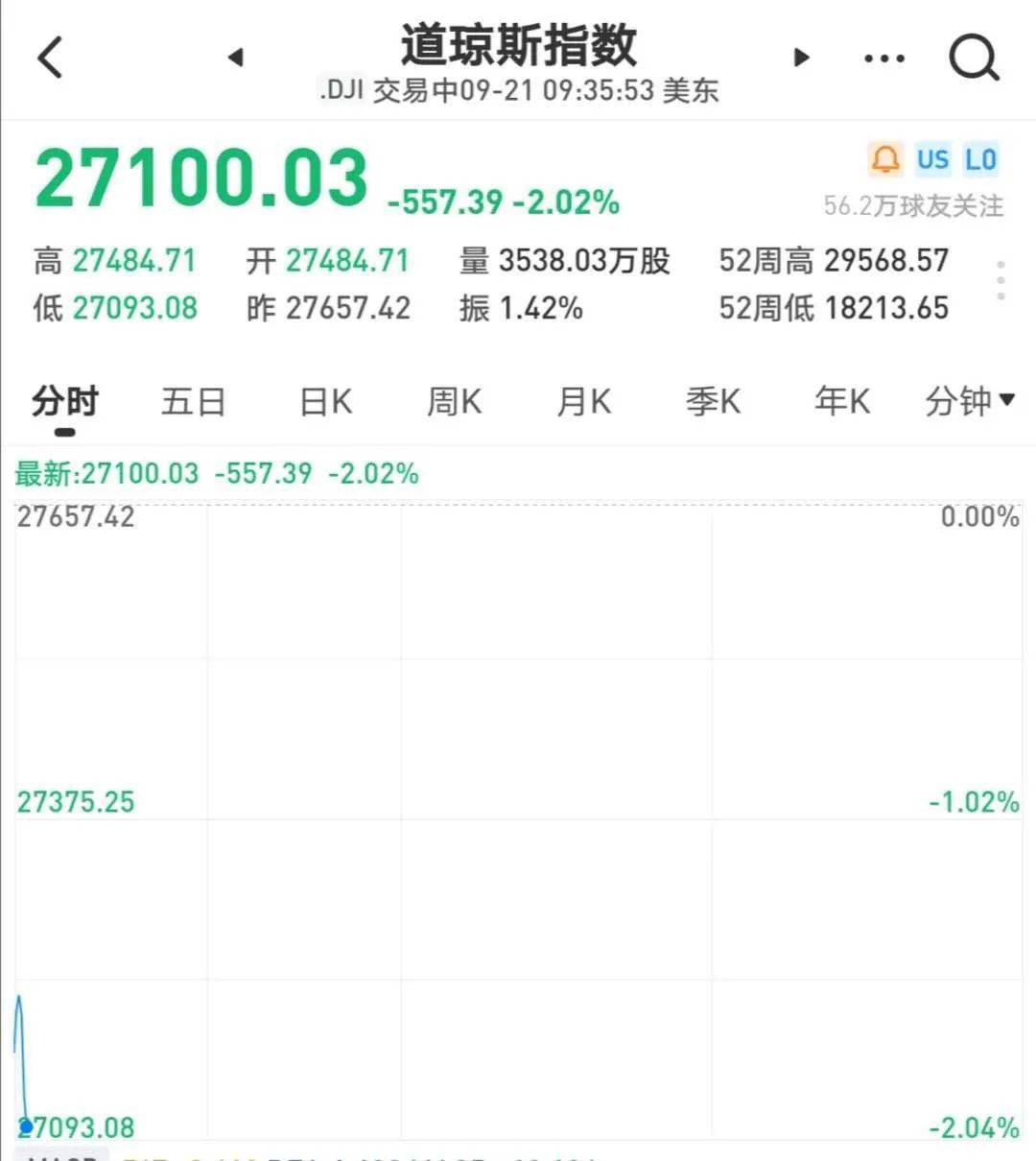Viewport: 1036px width, 1161px height.
Task: Switch to the previous stock with left triangle
Action: 236,58
